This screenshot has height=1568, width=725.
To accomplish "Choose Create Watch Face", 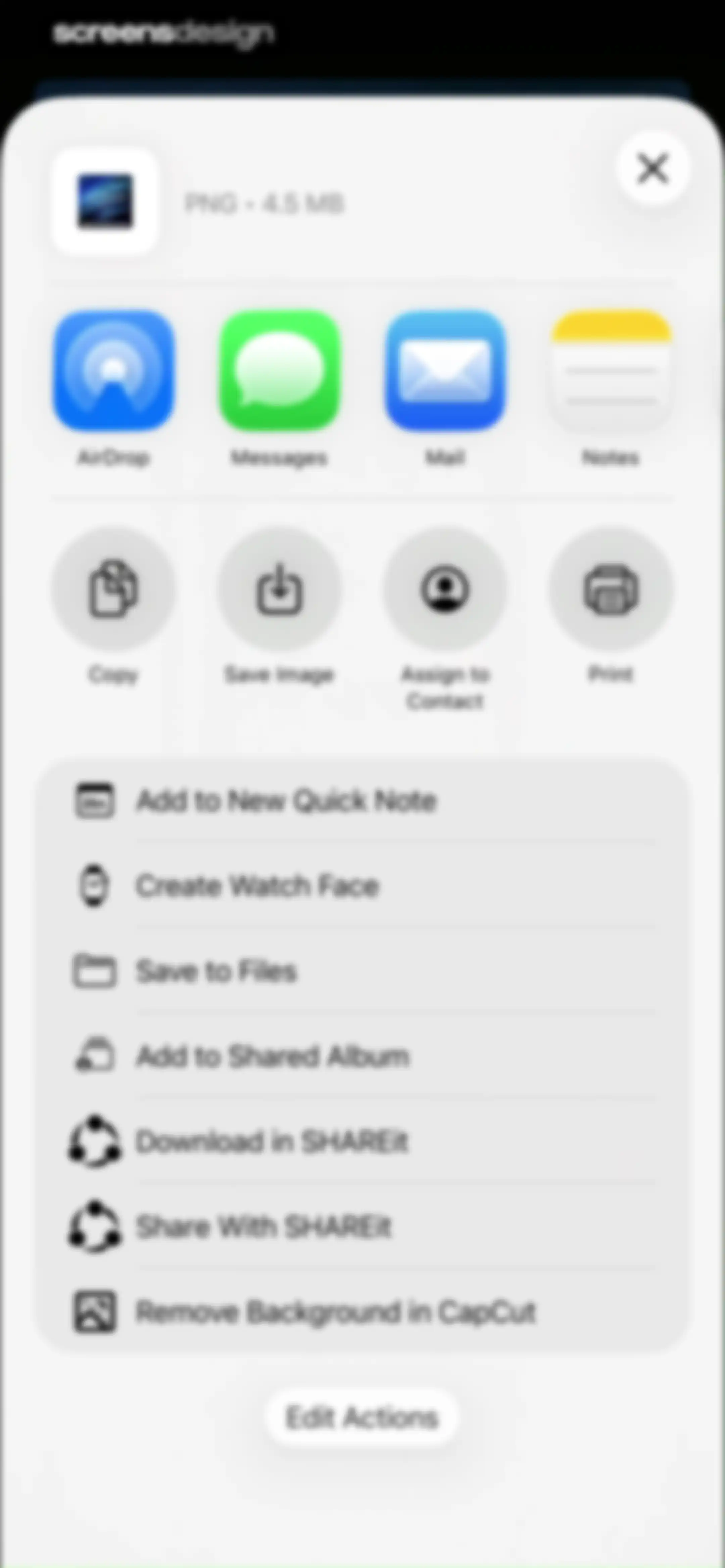I will click(363, 886).
